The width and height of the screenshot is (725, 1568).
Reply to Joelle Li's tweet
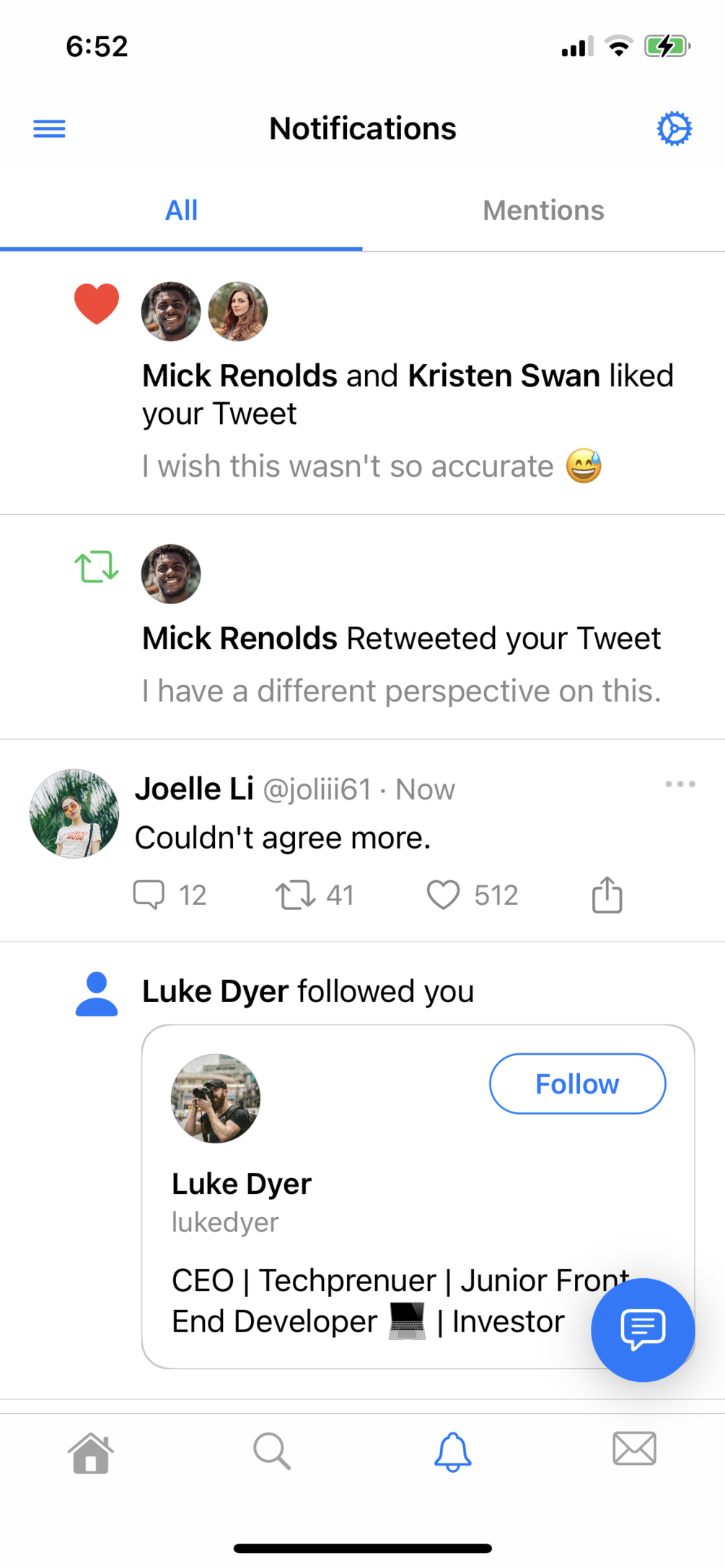[149, 895]
